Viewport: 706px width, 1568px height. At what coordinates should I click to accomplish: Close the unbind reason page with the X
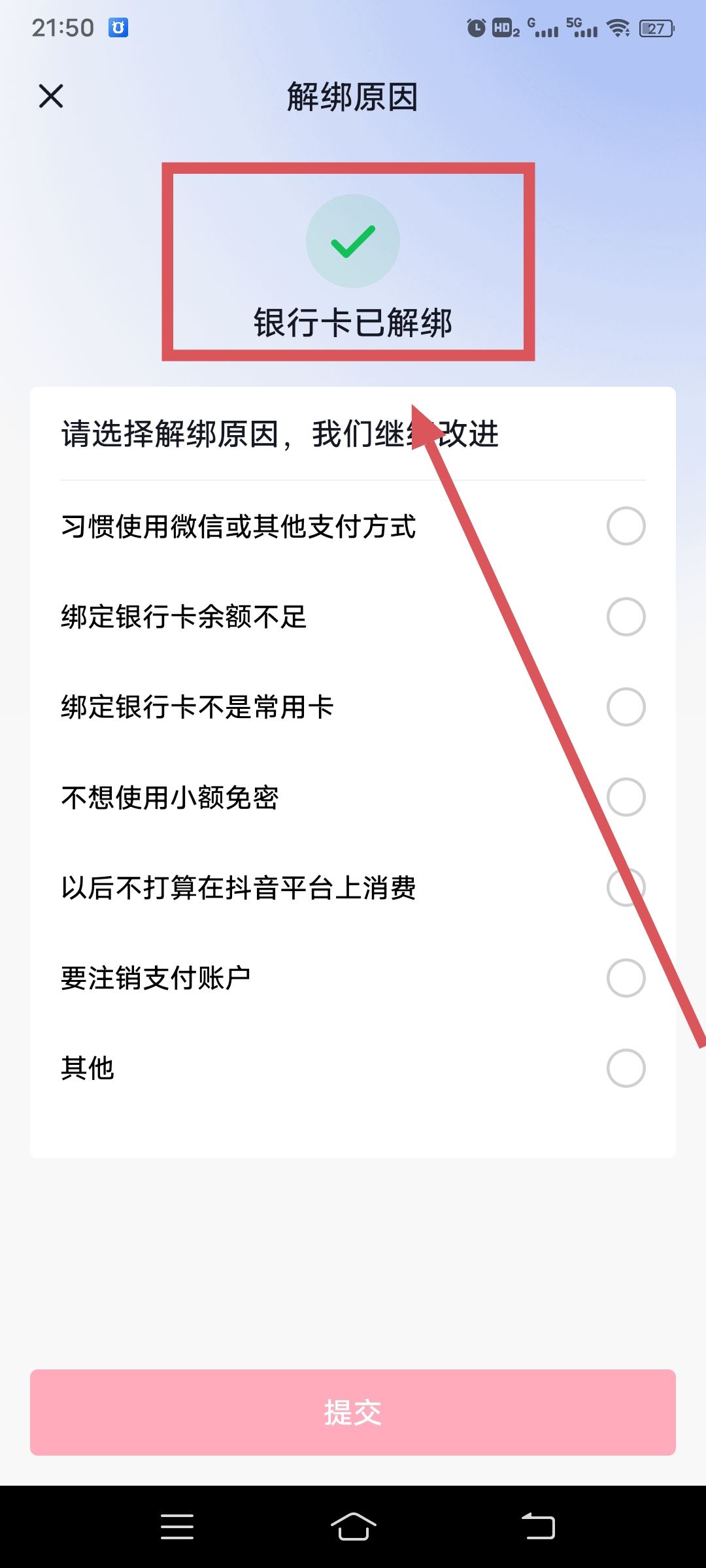(x=51, y=96)
